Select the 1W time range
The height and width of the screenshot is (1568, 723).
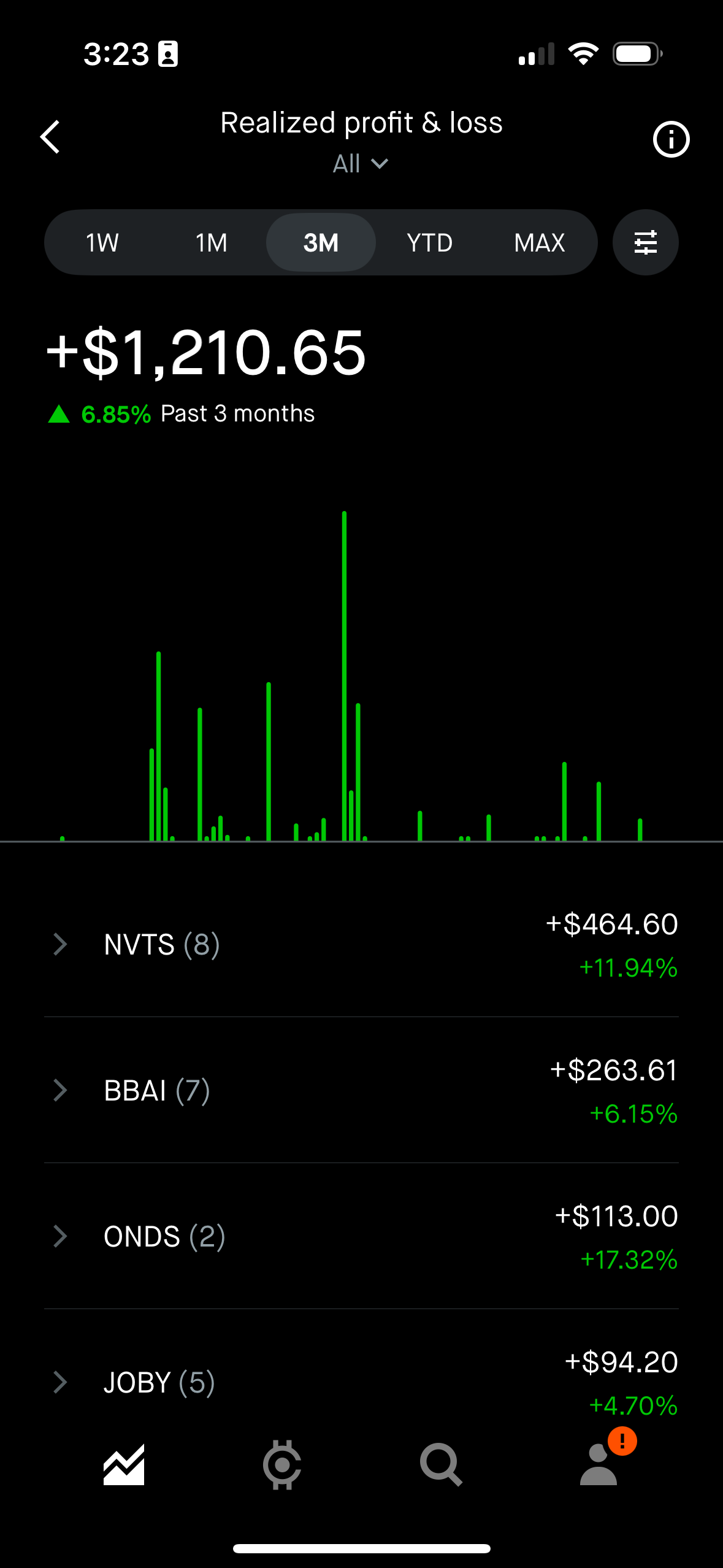[x=102, y=242]
